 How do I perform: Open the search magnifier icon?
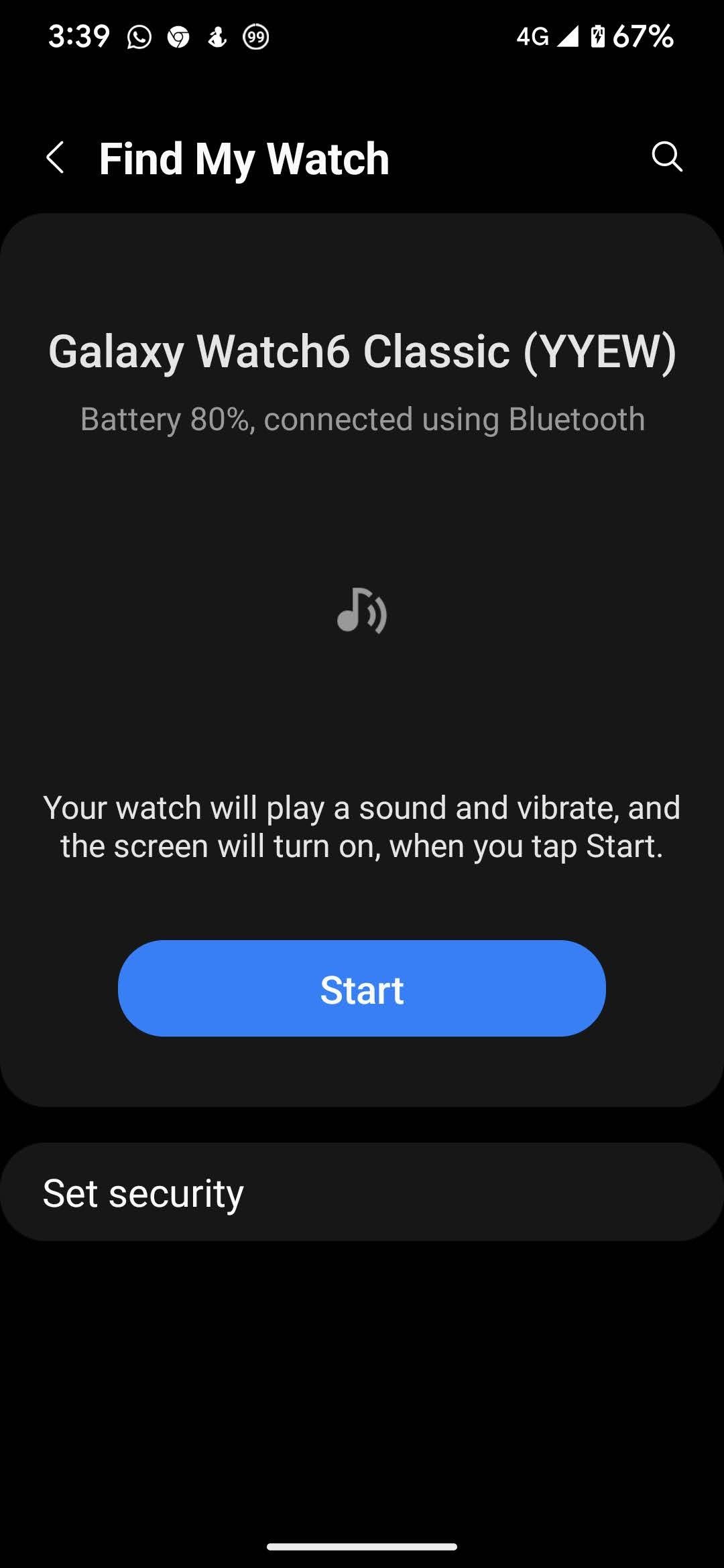coord(666,157)
